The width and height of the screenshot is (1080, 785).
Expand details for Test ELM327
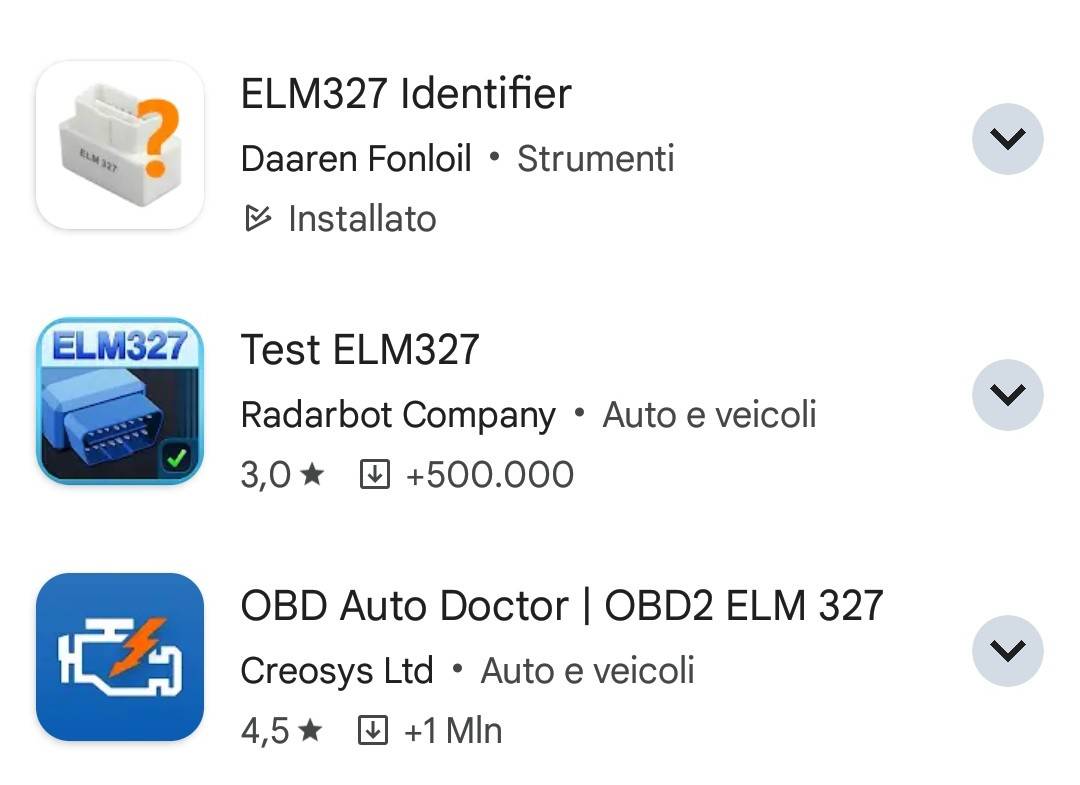(x=1007, y=395)
